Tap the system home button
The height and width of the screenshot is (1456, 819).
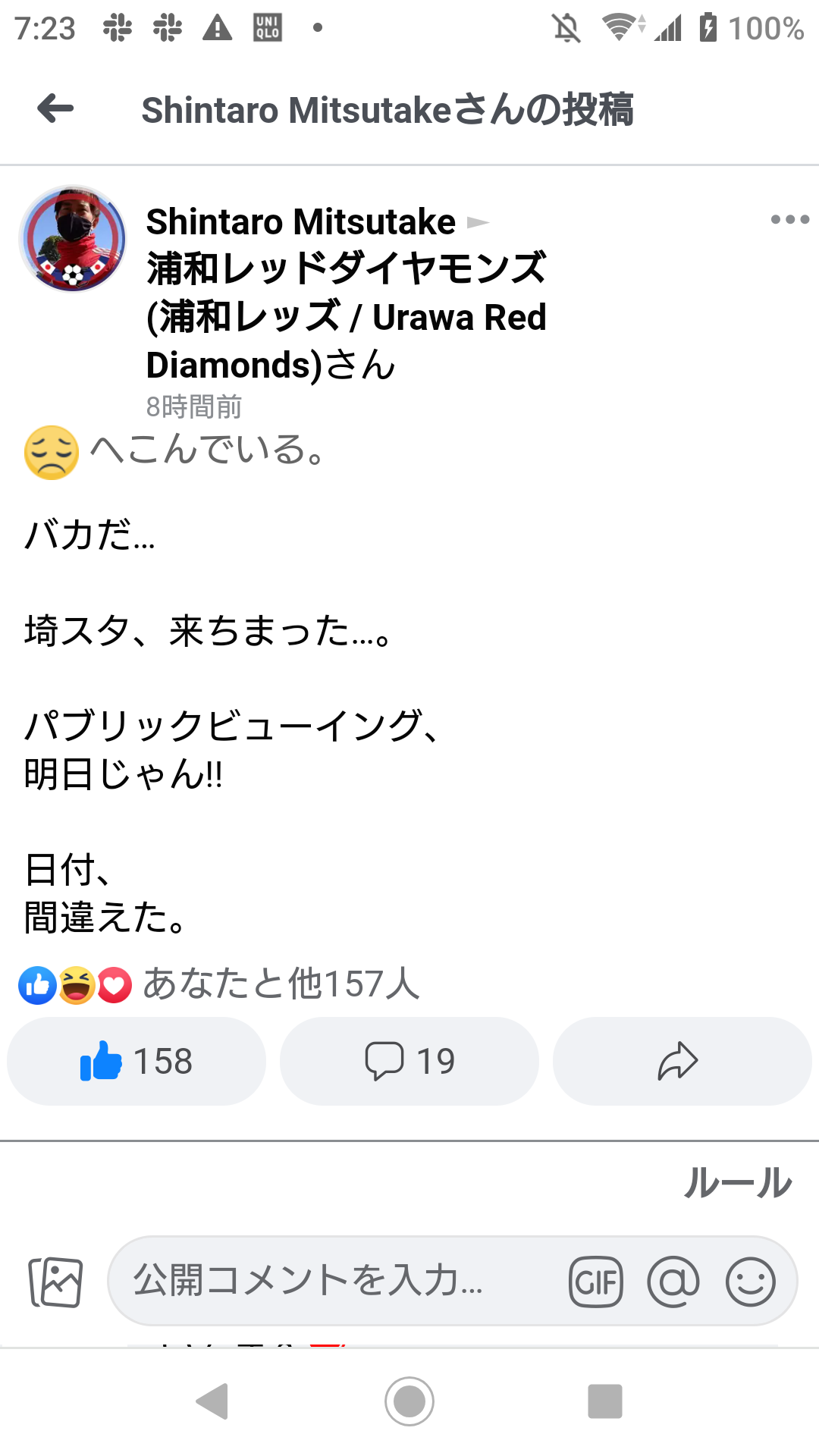tap(409, 1401)
